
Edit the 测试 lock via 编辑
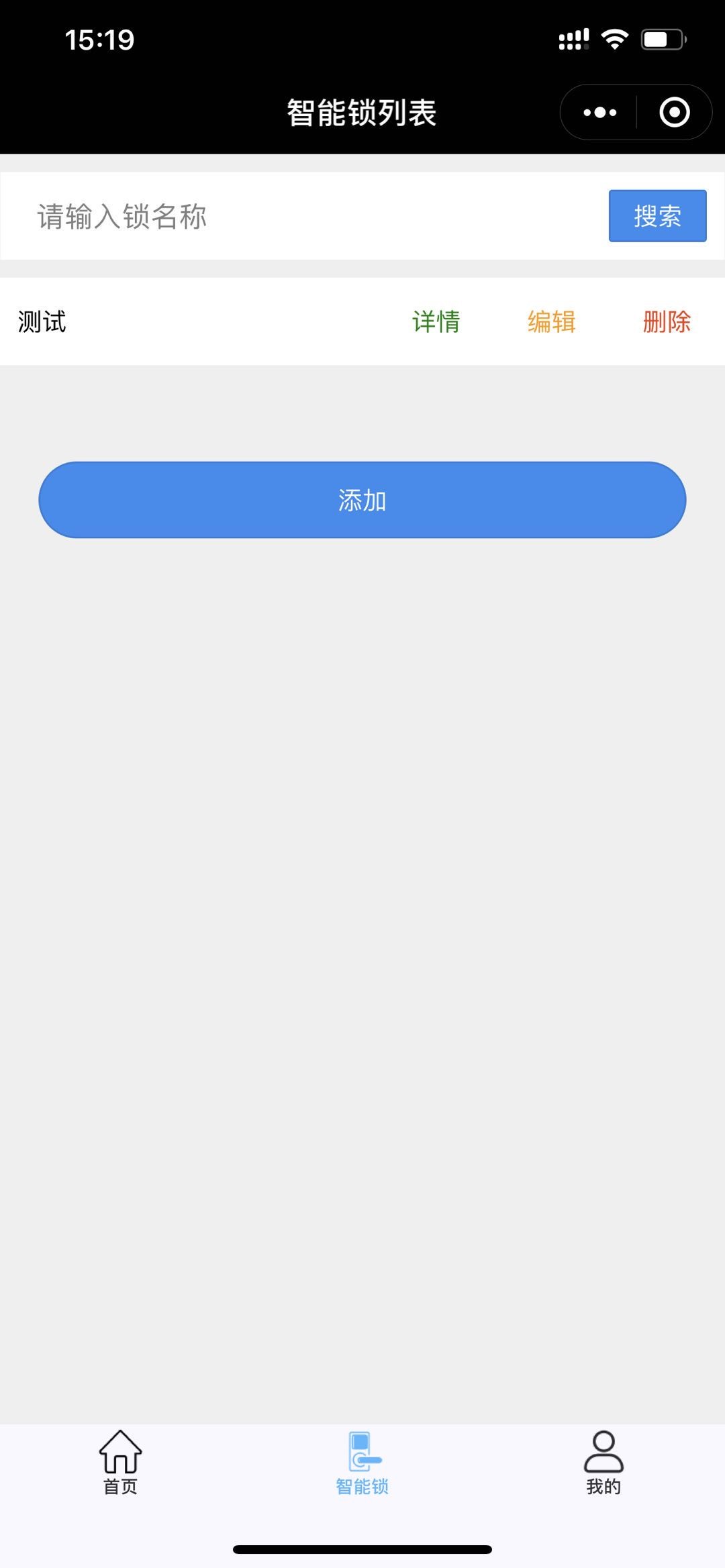click(552, 322)
